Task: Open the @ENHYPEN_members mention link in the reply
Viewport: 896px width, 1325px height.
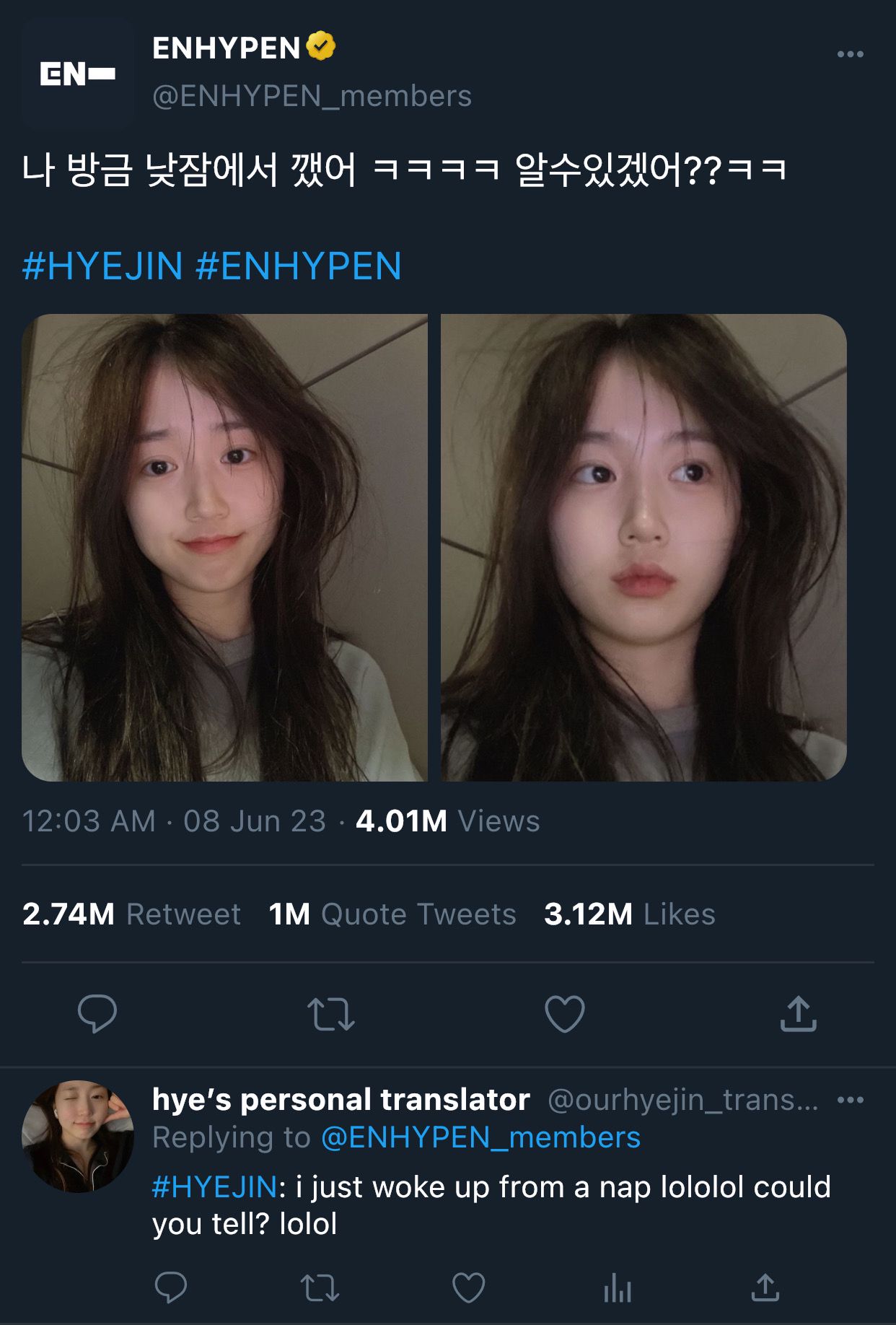Action: point(480,1138)
